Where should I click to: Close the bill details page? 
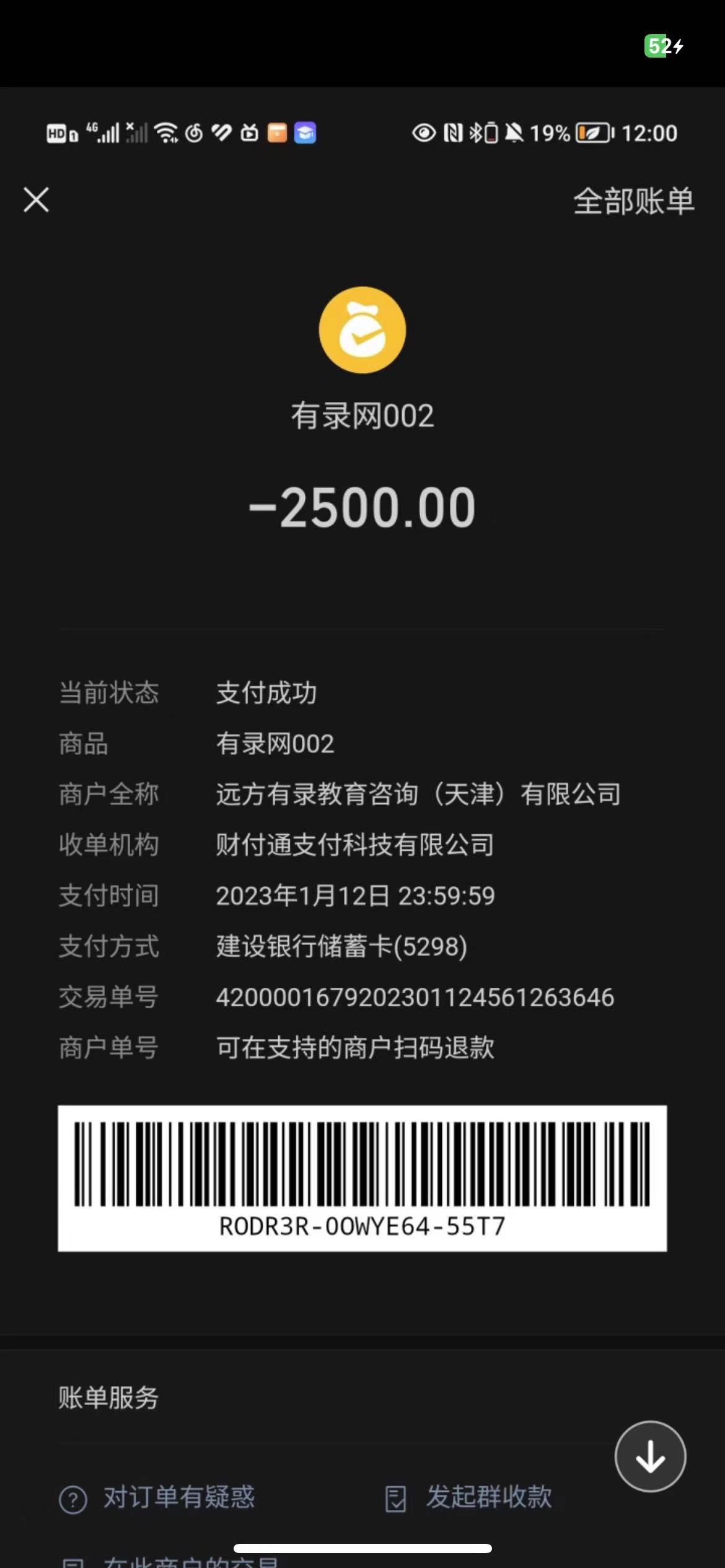(37, 200)
